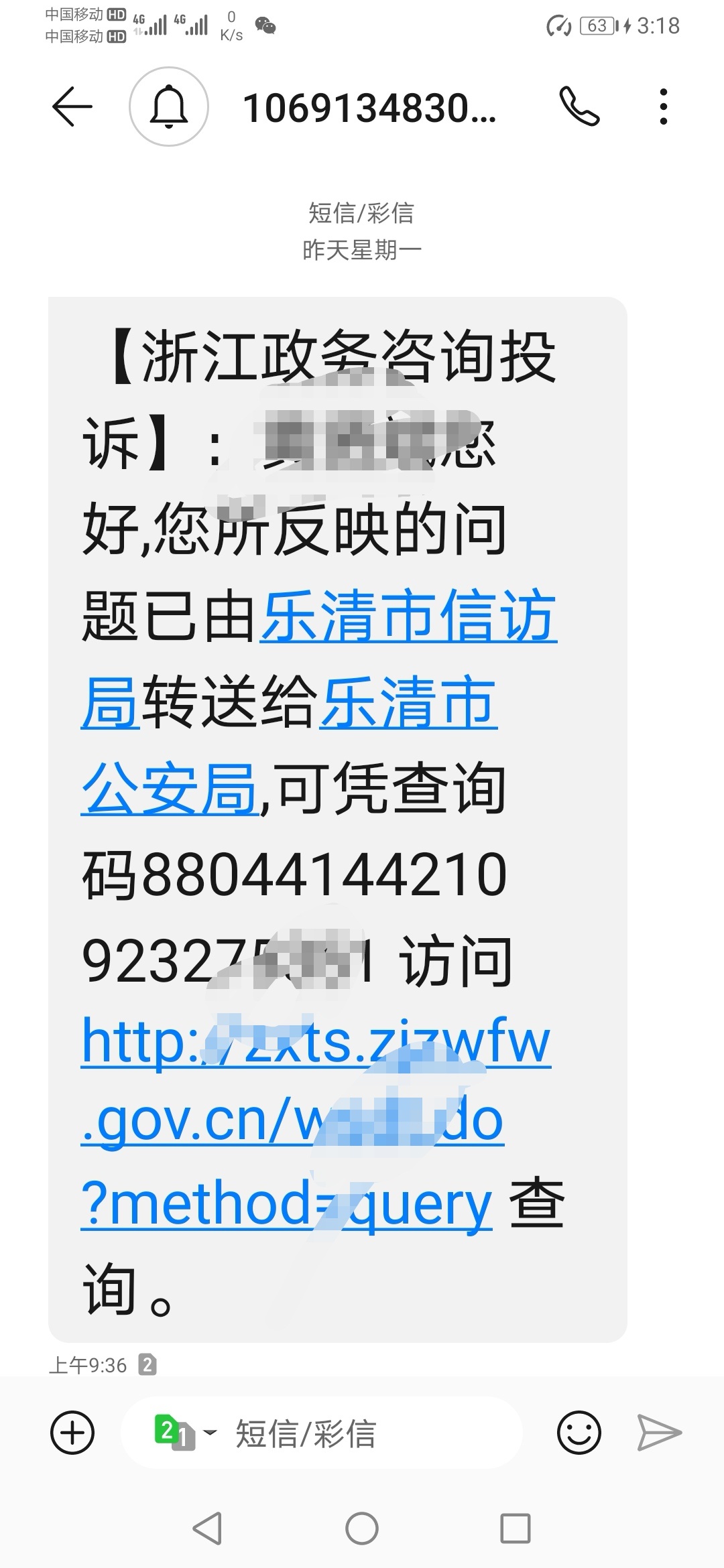Open the emoji picker
Viewport: 724px width, 1568px height.
(x=579, y=1433)
